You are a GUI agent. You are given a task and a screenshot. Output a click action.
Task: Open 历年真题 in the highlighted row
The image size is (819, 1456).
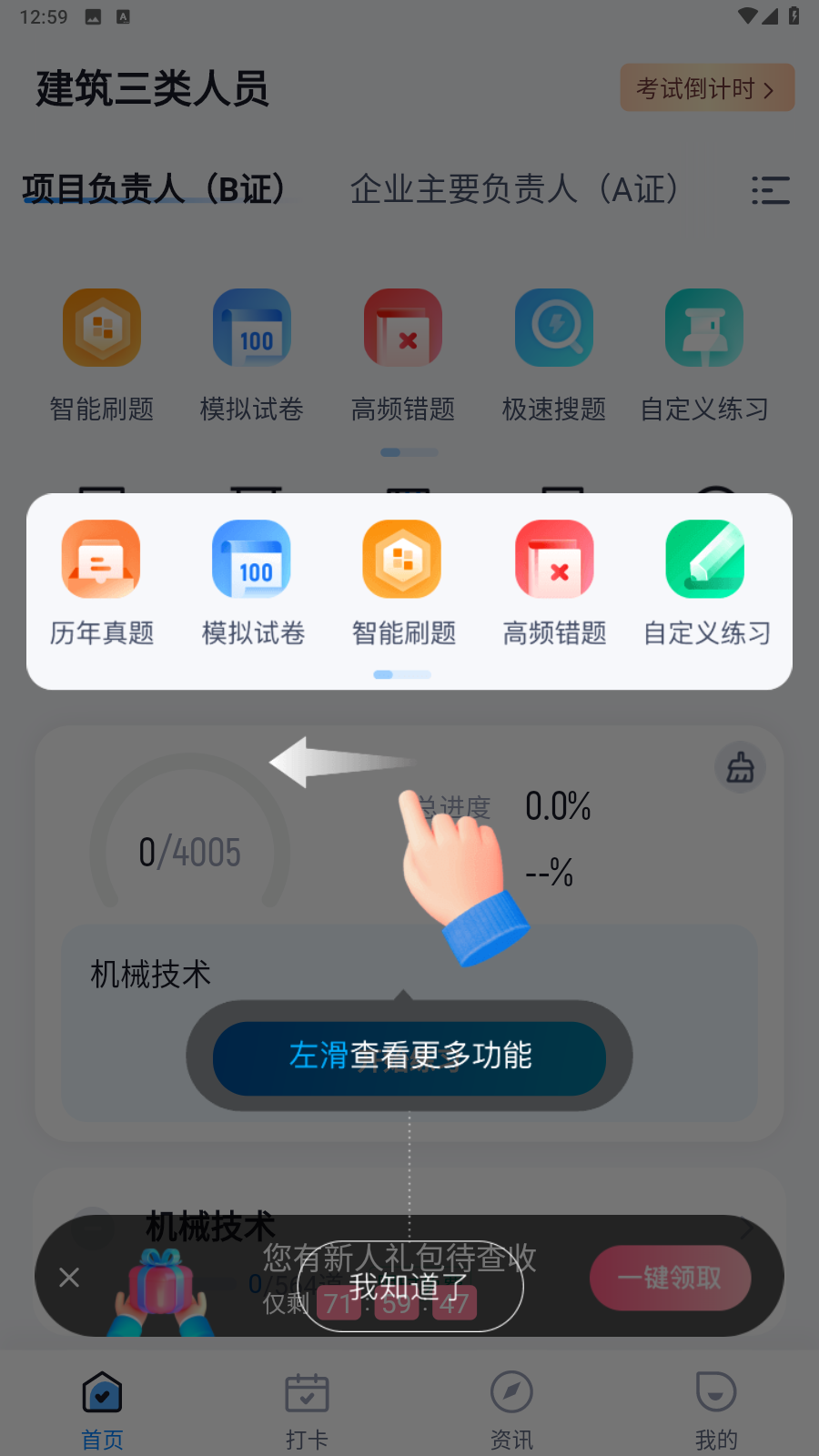pyautogui.click(x=101, y=582)
